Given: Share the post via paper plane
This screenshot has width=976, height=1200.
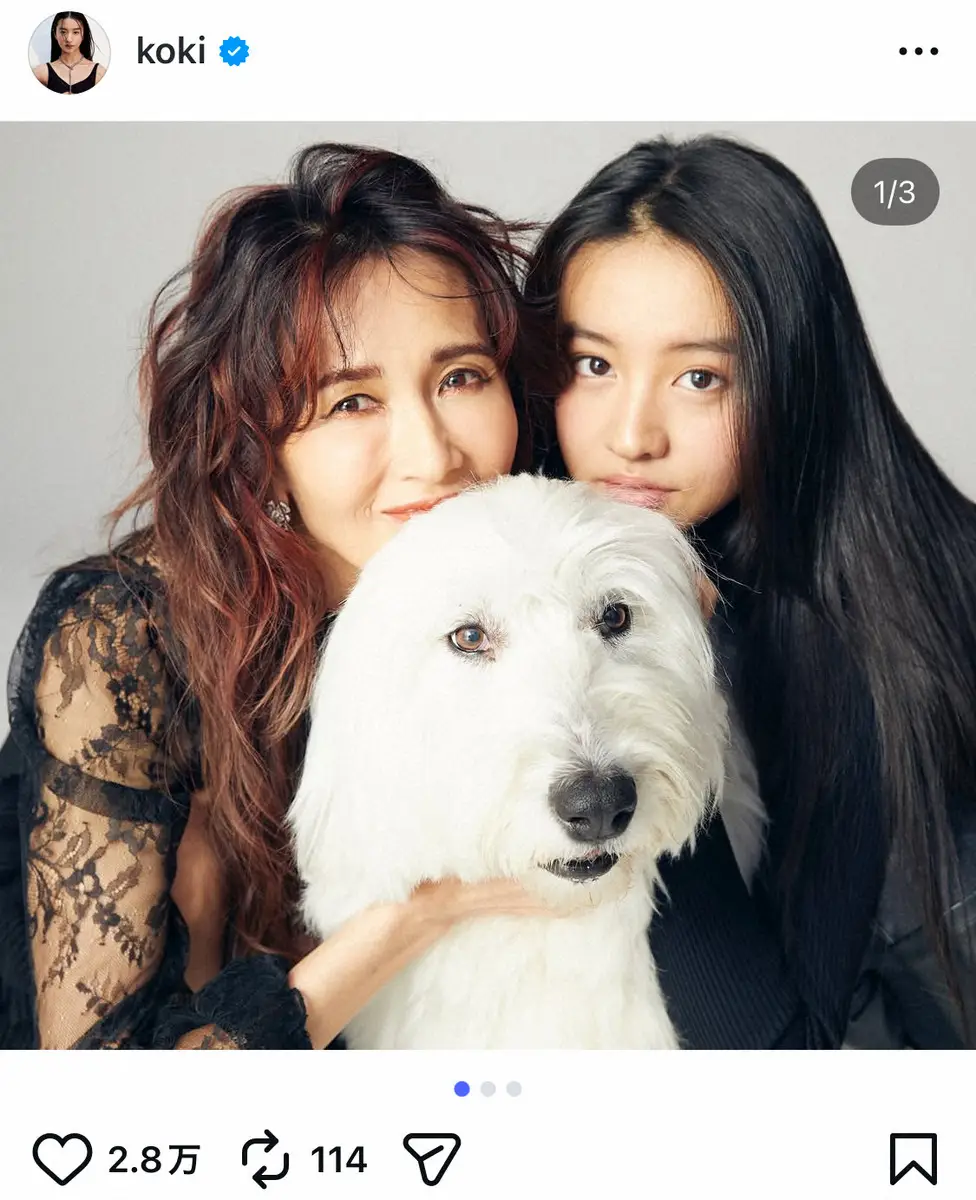Looking at the screenshot, I should tap(431, 1159).
